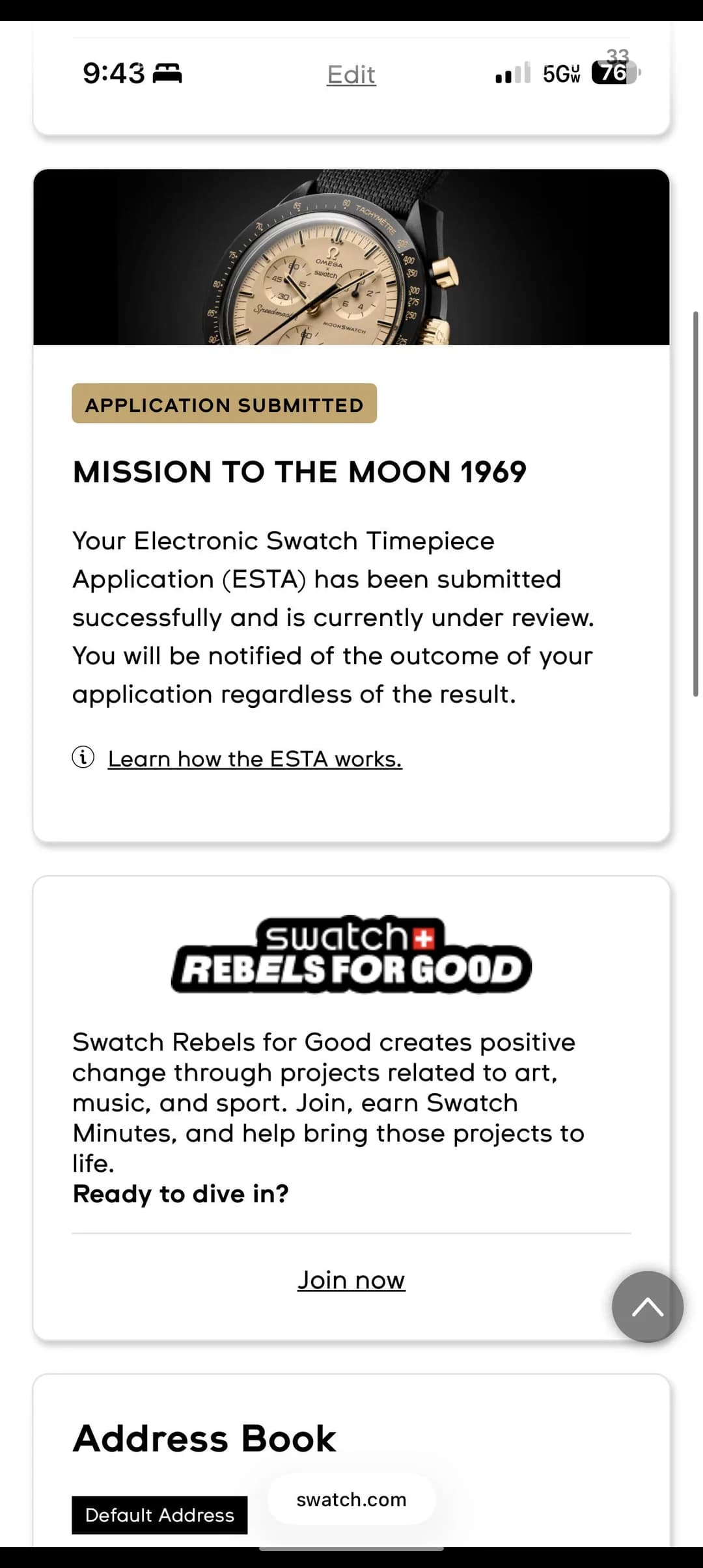The width and height of the screenshot is (703, 1568).
Task: Tap the swatch.com address pill
Action: click(x=351, y=1499)
